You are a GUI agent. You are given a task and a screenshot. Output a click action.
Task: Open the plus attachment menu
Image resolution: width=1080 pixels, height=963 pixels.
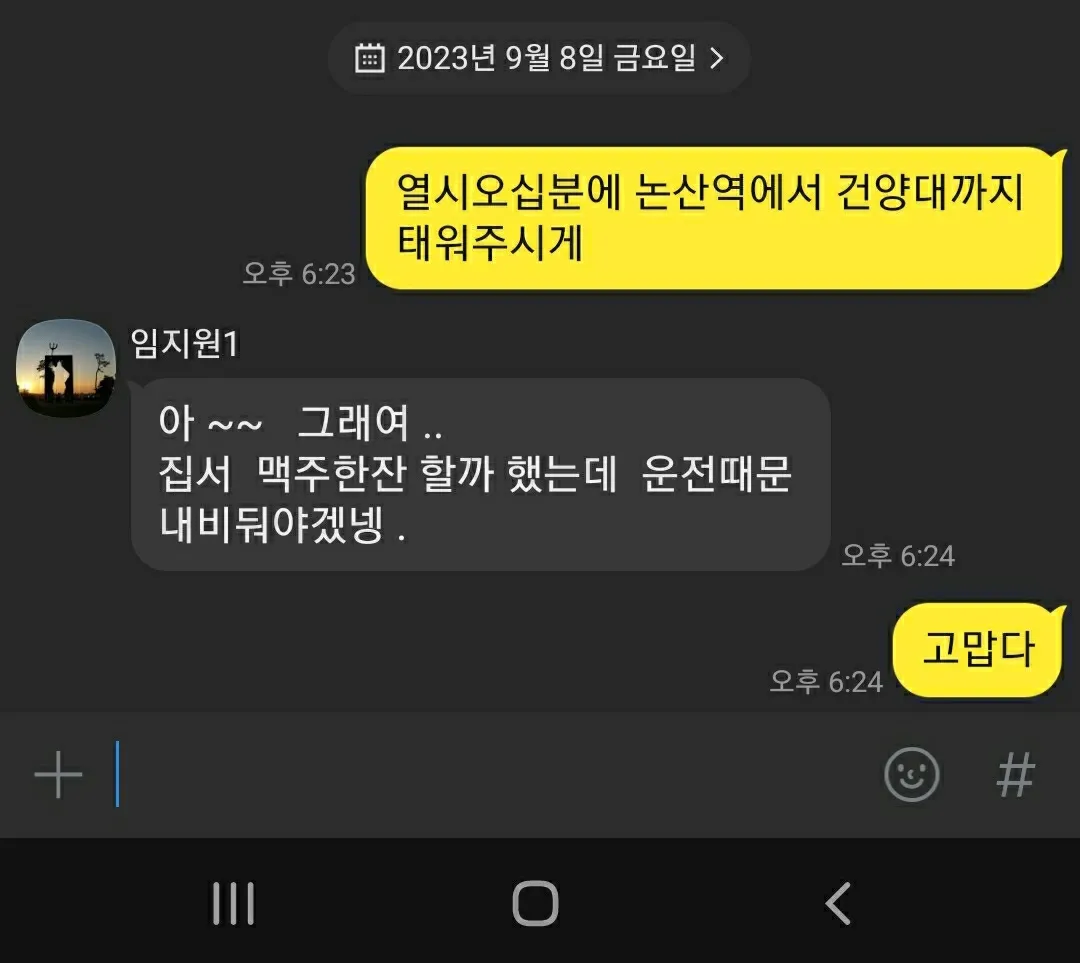tap(58, 775)
